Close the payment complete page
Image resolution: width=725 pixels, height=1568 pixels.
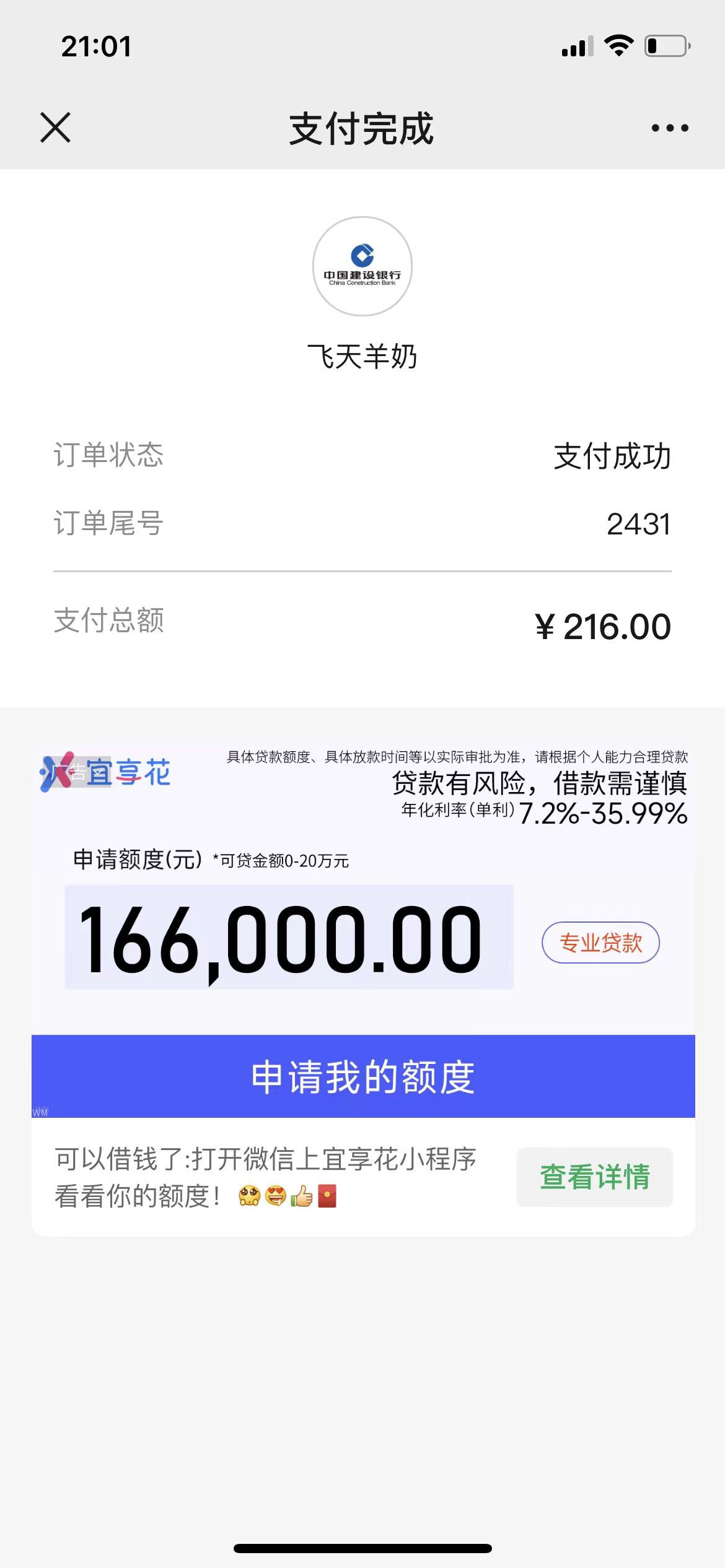(x=55, y=128)
